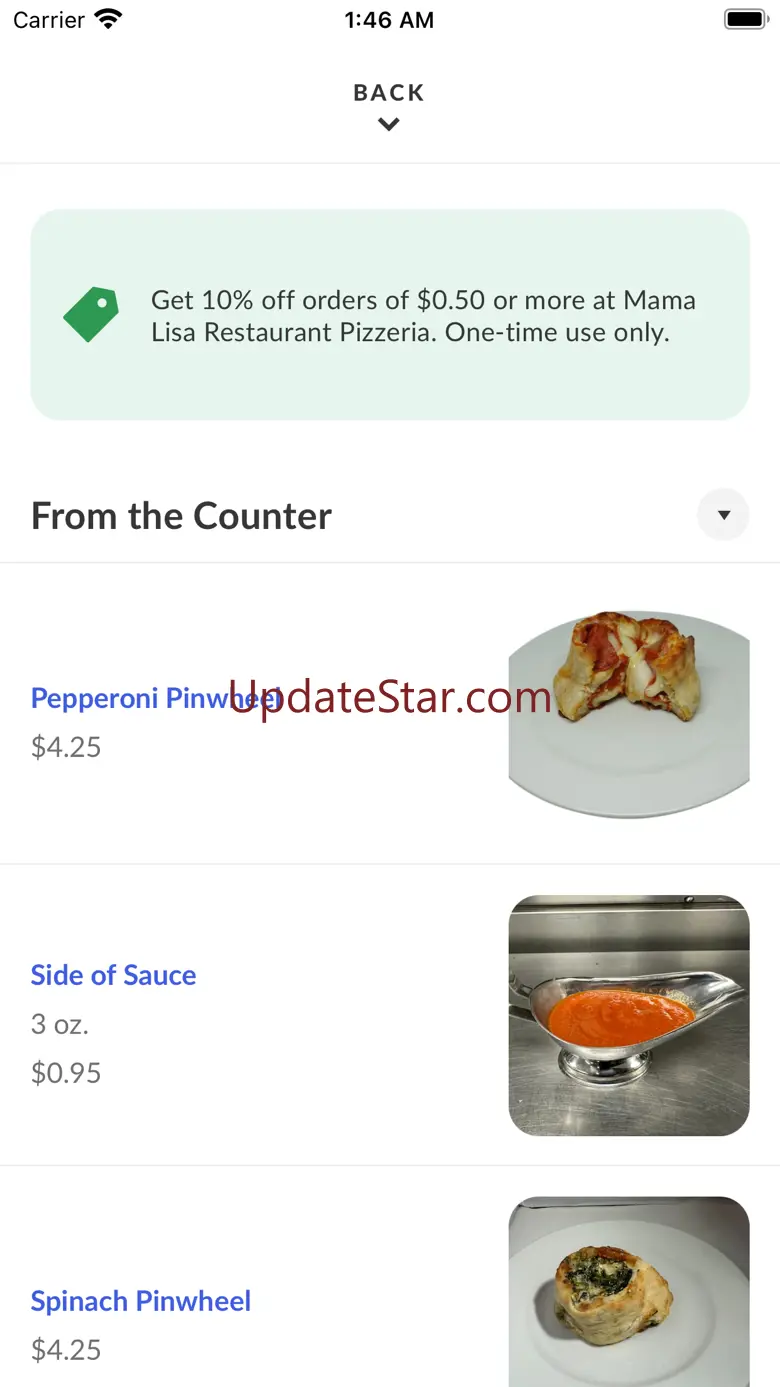Tap the BACK button at top
This screenshot has width=780, height=1387.
coord(389,105)
